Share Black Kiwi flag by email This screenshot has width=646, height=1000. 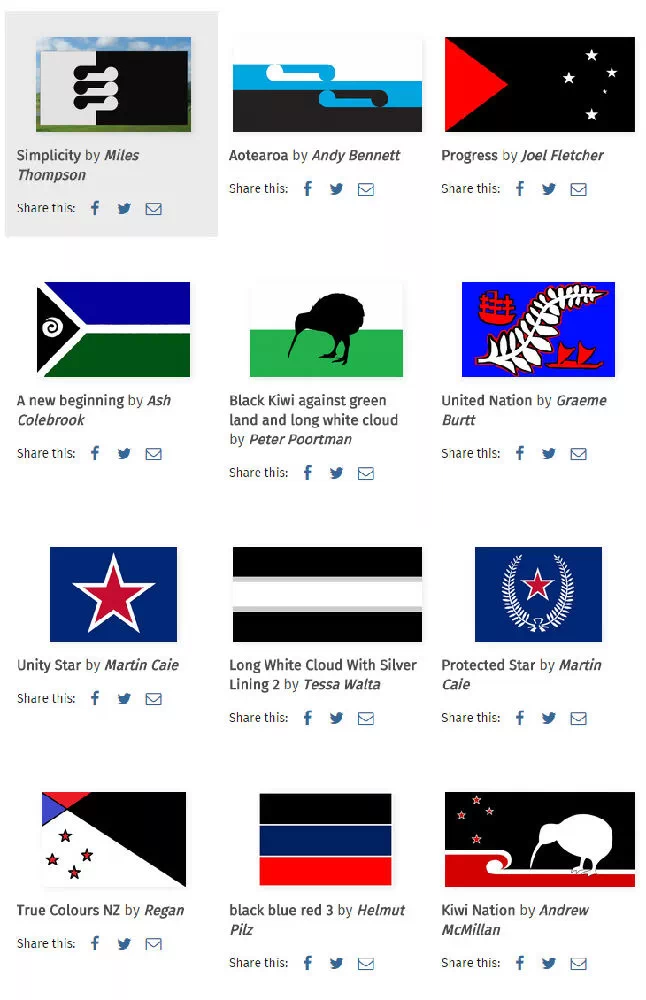coord(366,473)
